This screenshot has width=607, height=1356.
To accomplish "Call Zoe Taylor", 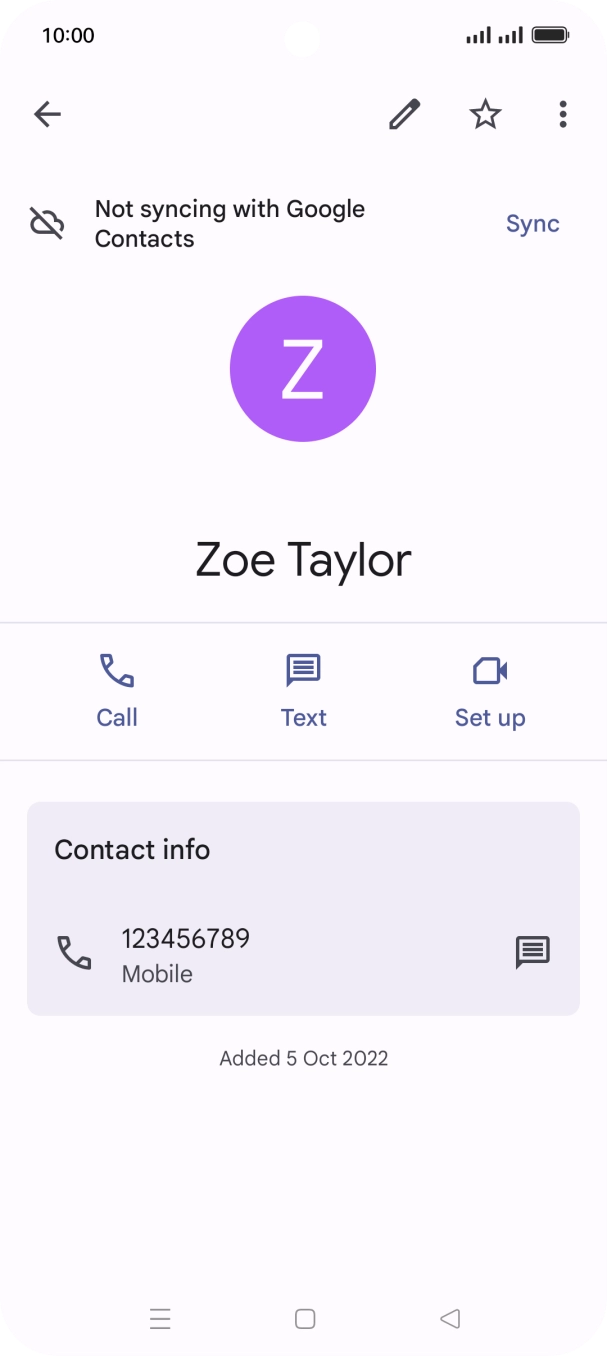I will pos(117,690).
